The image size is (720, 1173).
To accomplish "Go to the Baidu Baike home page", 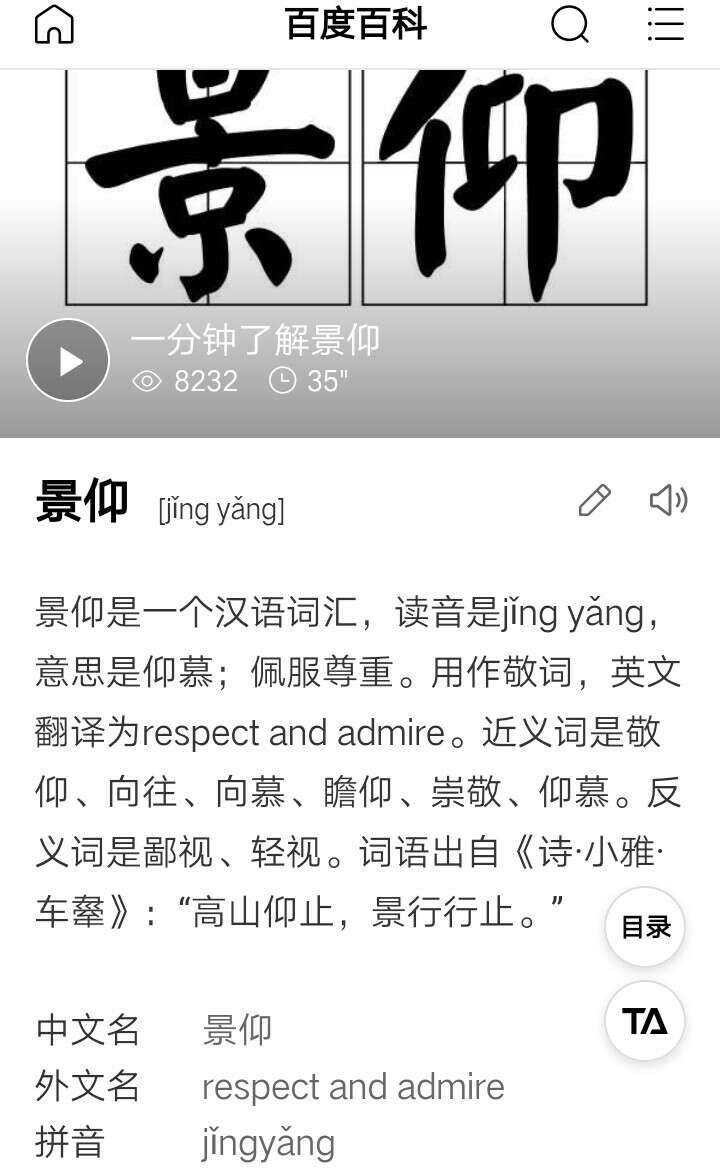I will pos(55,25).
